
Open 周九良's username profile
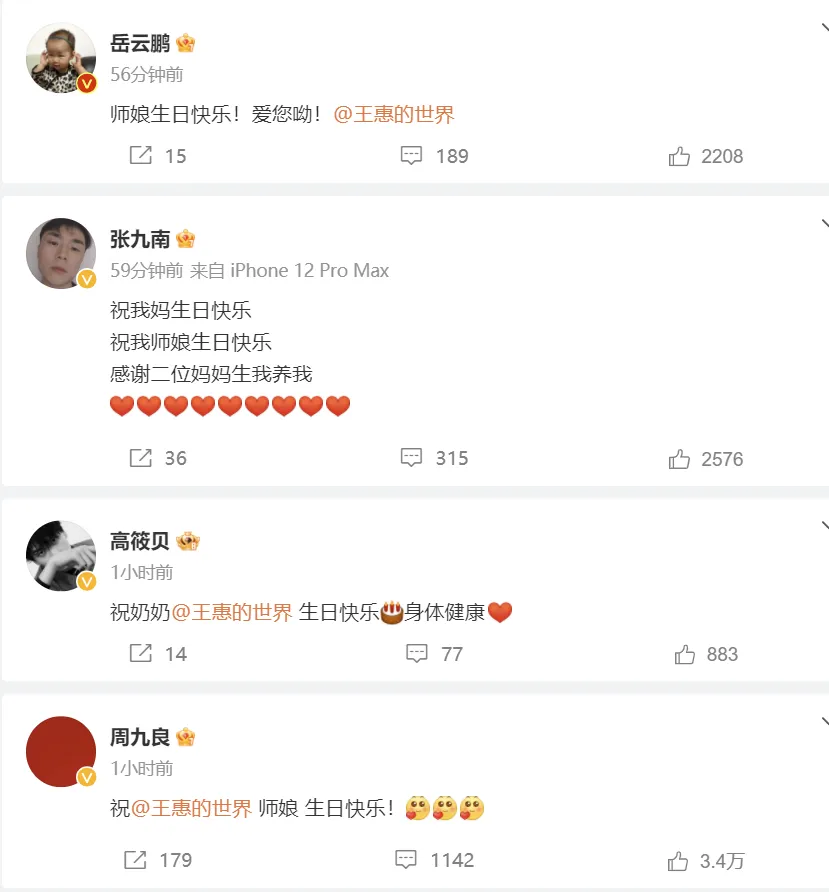[140, 738]
